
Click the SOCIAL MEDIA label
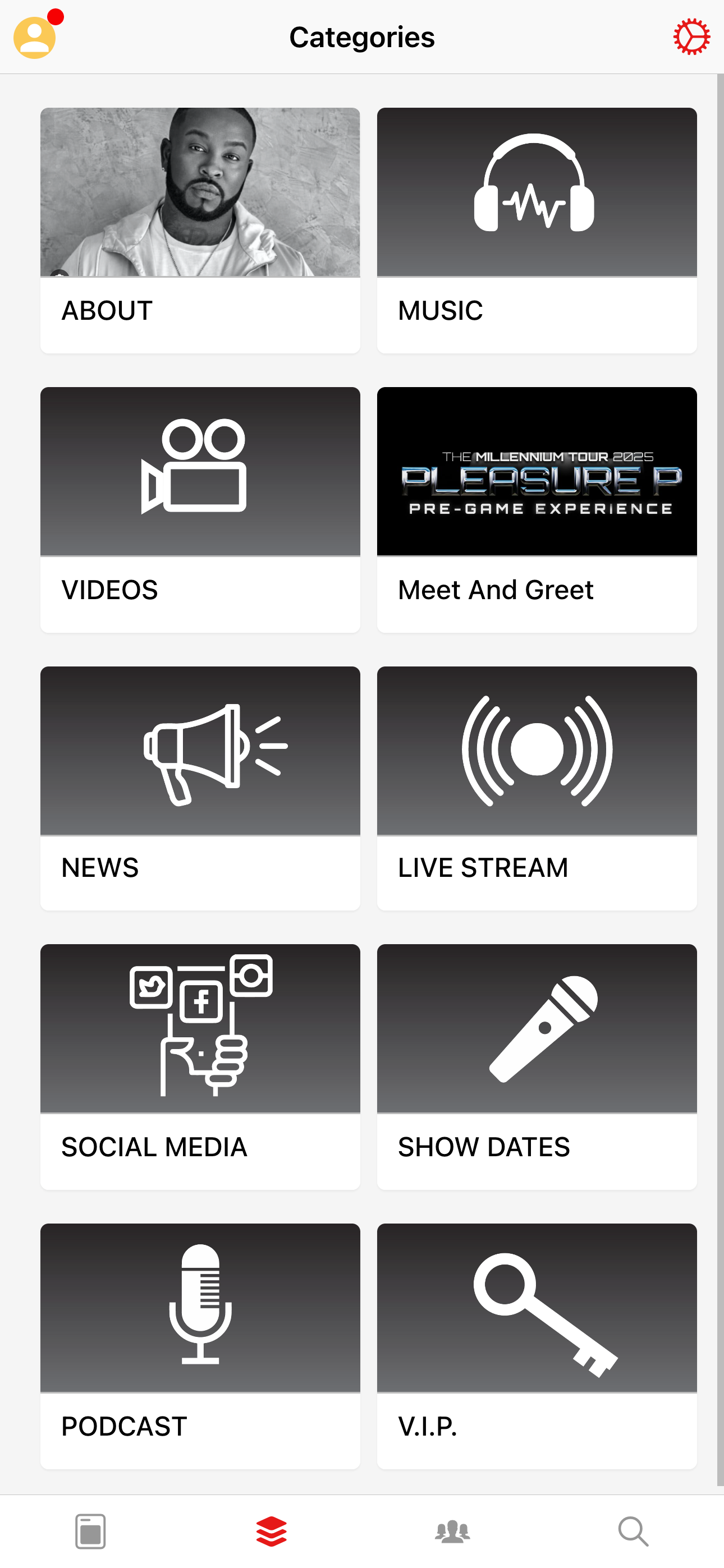(153, 1147)
